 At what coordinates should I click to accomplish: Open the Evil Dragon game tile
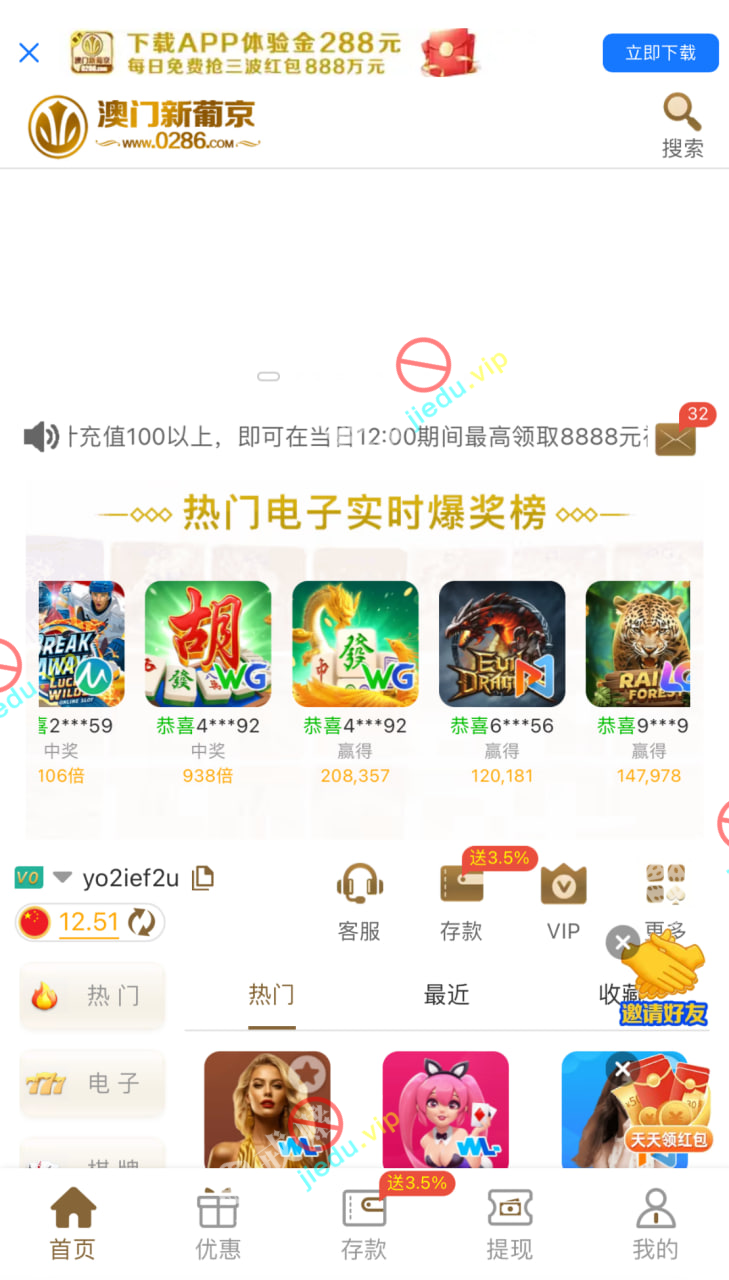(x=502, y=644)
